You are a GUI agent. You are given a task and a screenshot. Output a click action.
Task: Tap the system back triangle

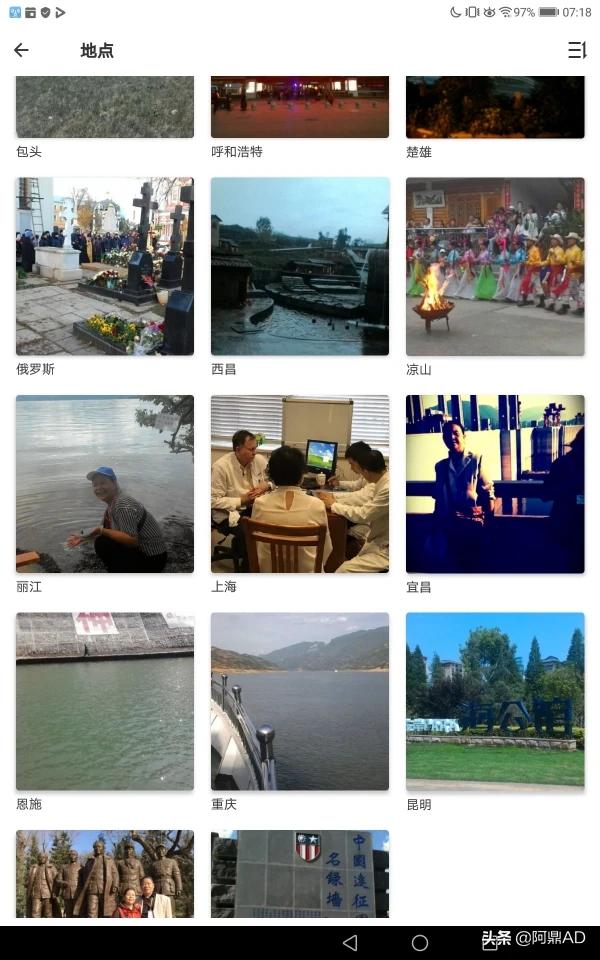[x=349, y=942]
